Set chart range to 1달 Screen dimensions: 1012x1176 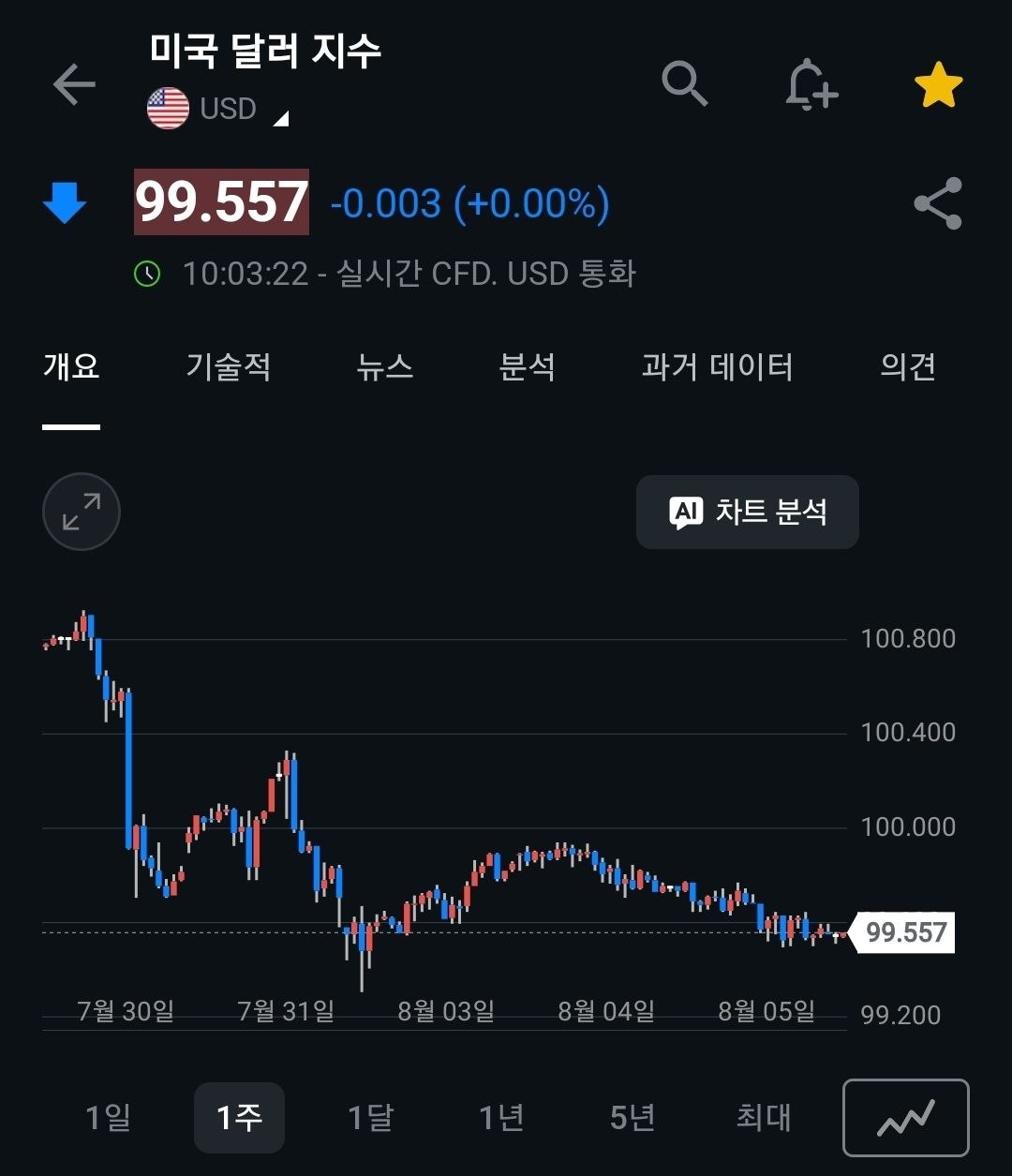tap(370, 1117)
